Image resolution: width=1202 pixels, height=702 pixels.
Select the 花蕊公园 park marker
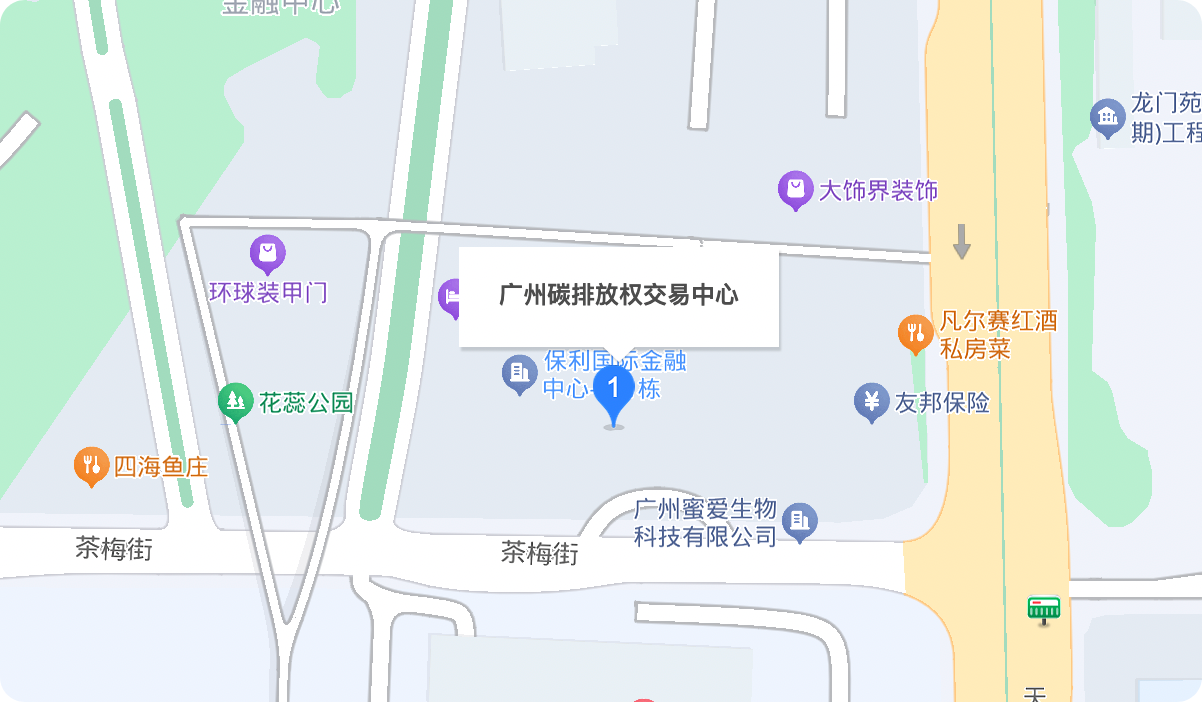236,402
